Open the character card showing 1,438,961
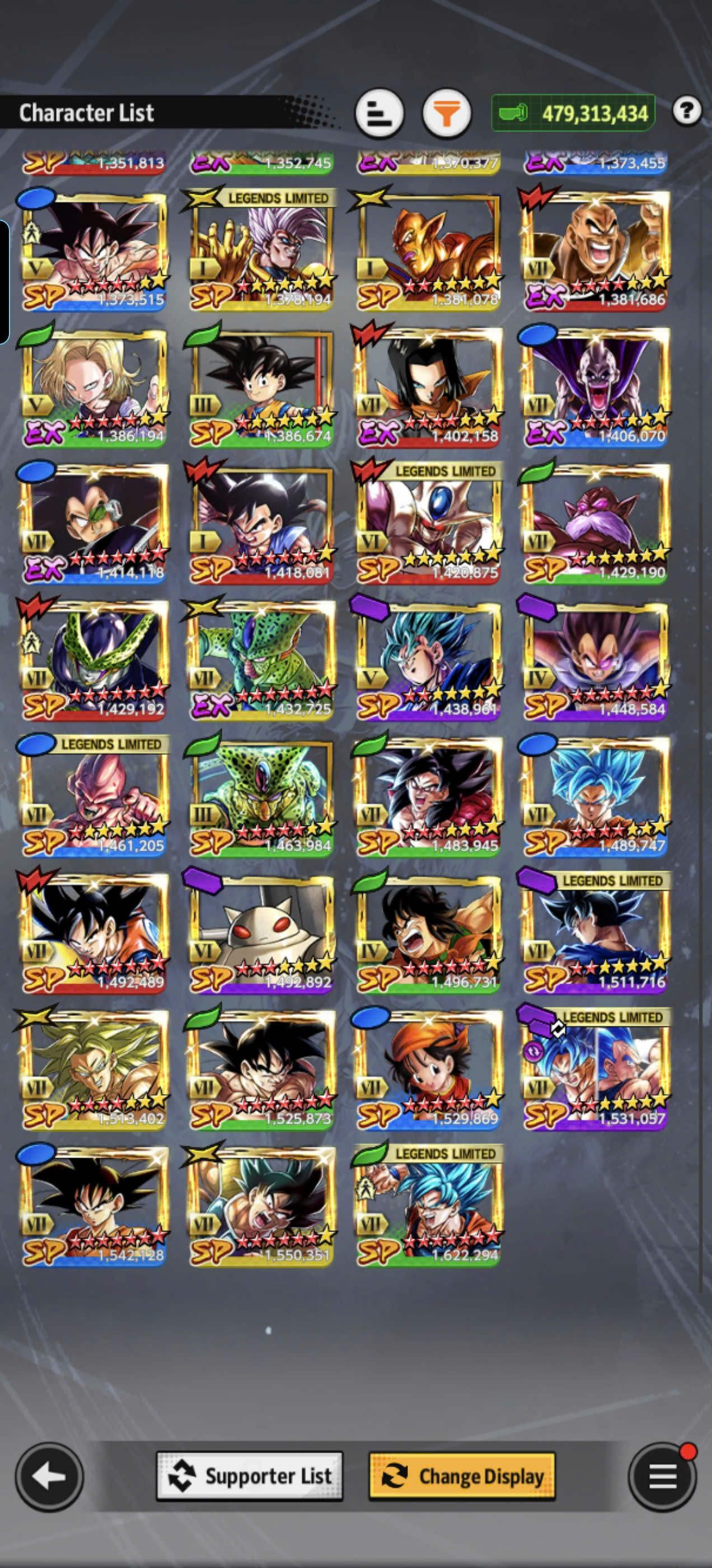Image resolution: width=712 pixels, height=1568 pixels. 428,660
